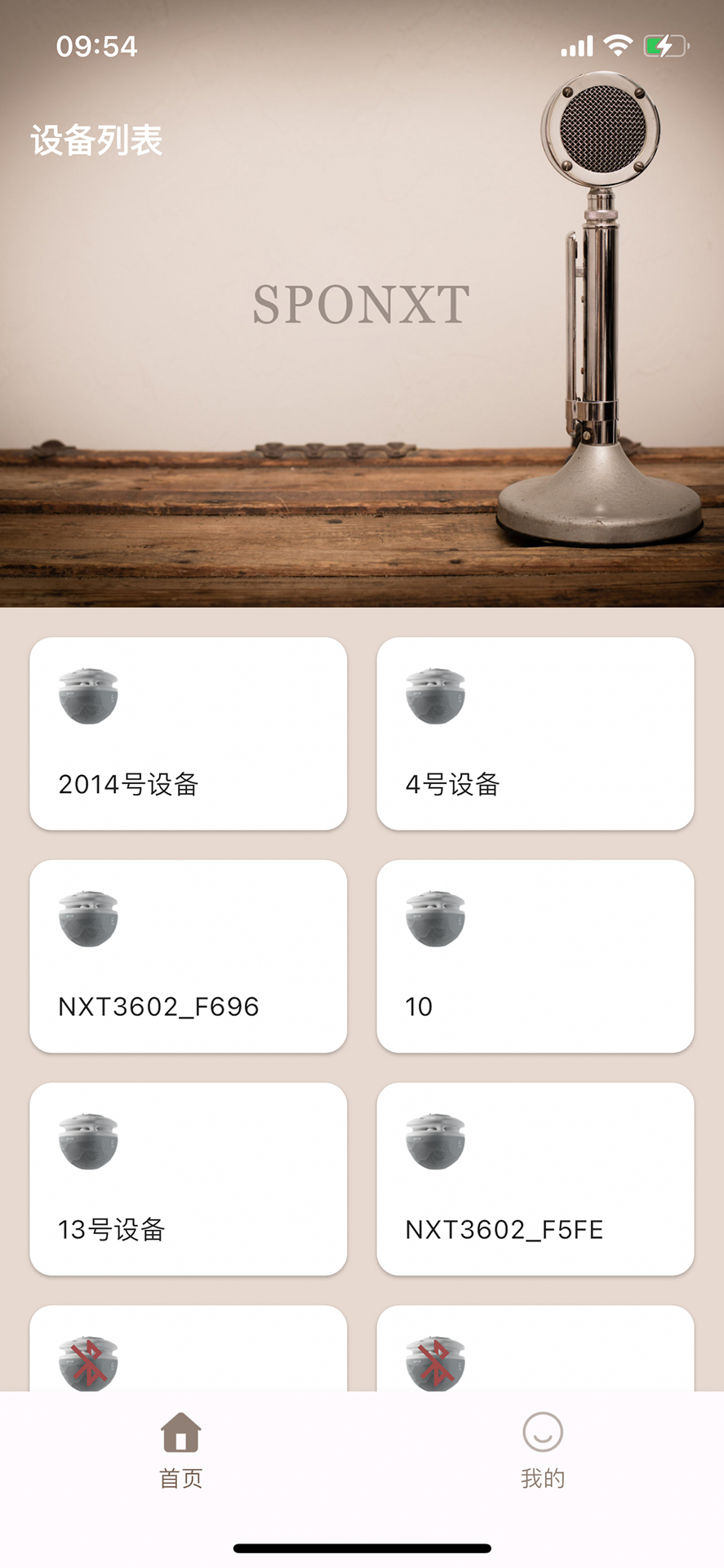Tap the speaker icon on 4号设备 card

click(436, 696)
